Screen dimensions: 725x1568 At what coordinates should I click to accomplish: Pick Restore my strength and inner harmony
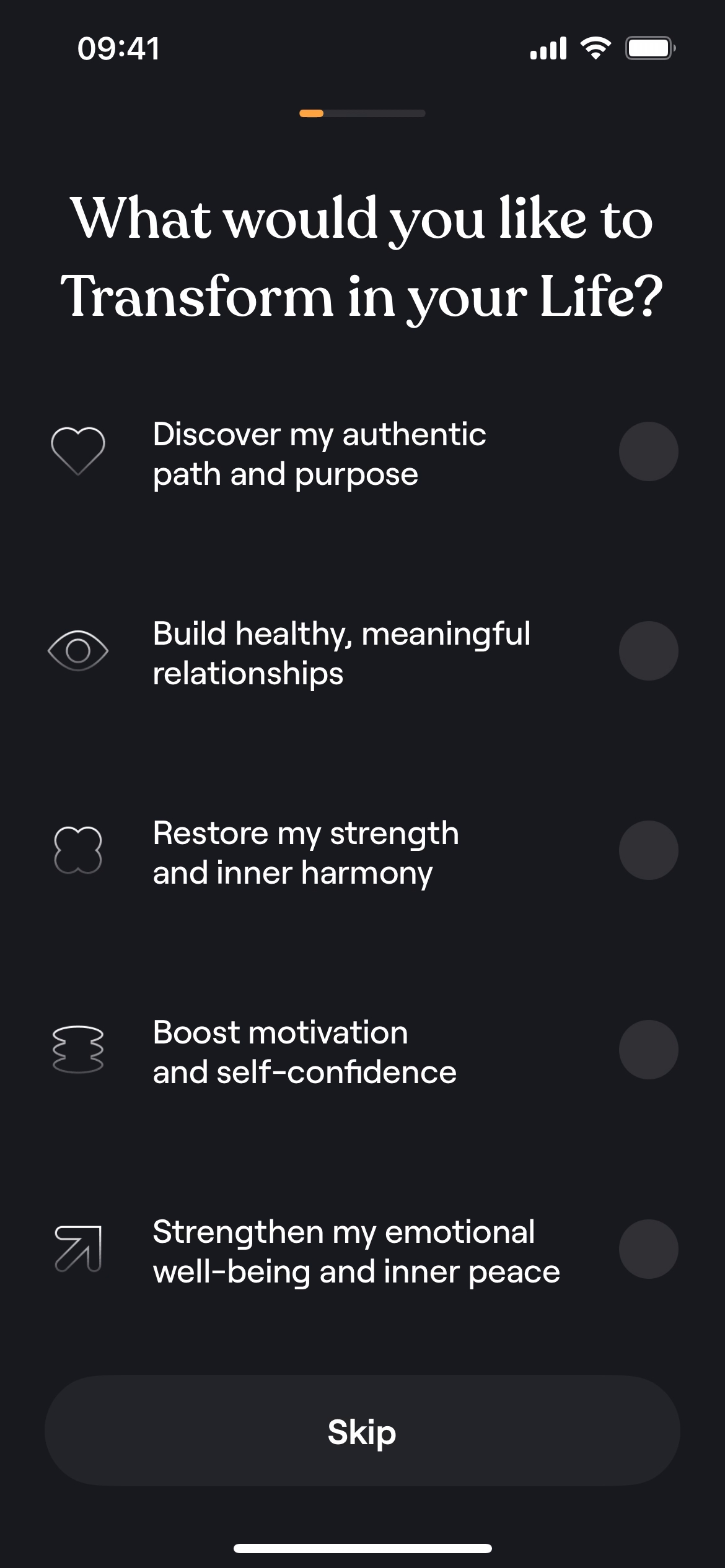pos(648,850)
